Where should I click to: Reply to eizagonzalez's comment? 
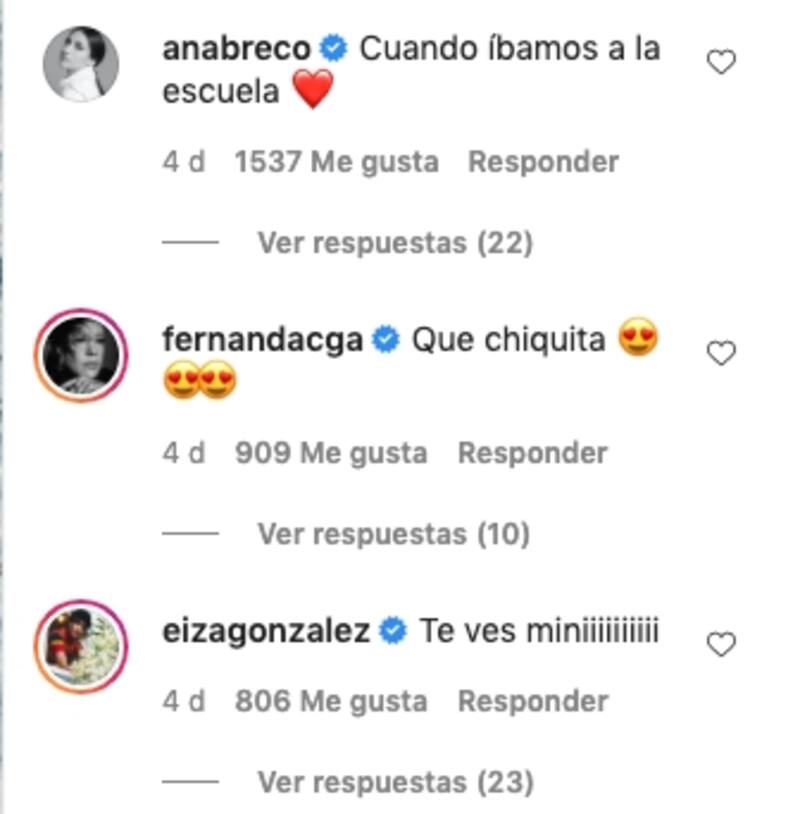pos(532,701)
